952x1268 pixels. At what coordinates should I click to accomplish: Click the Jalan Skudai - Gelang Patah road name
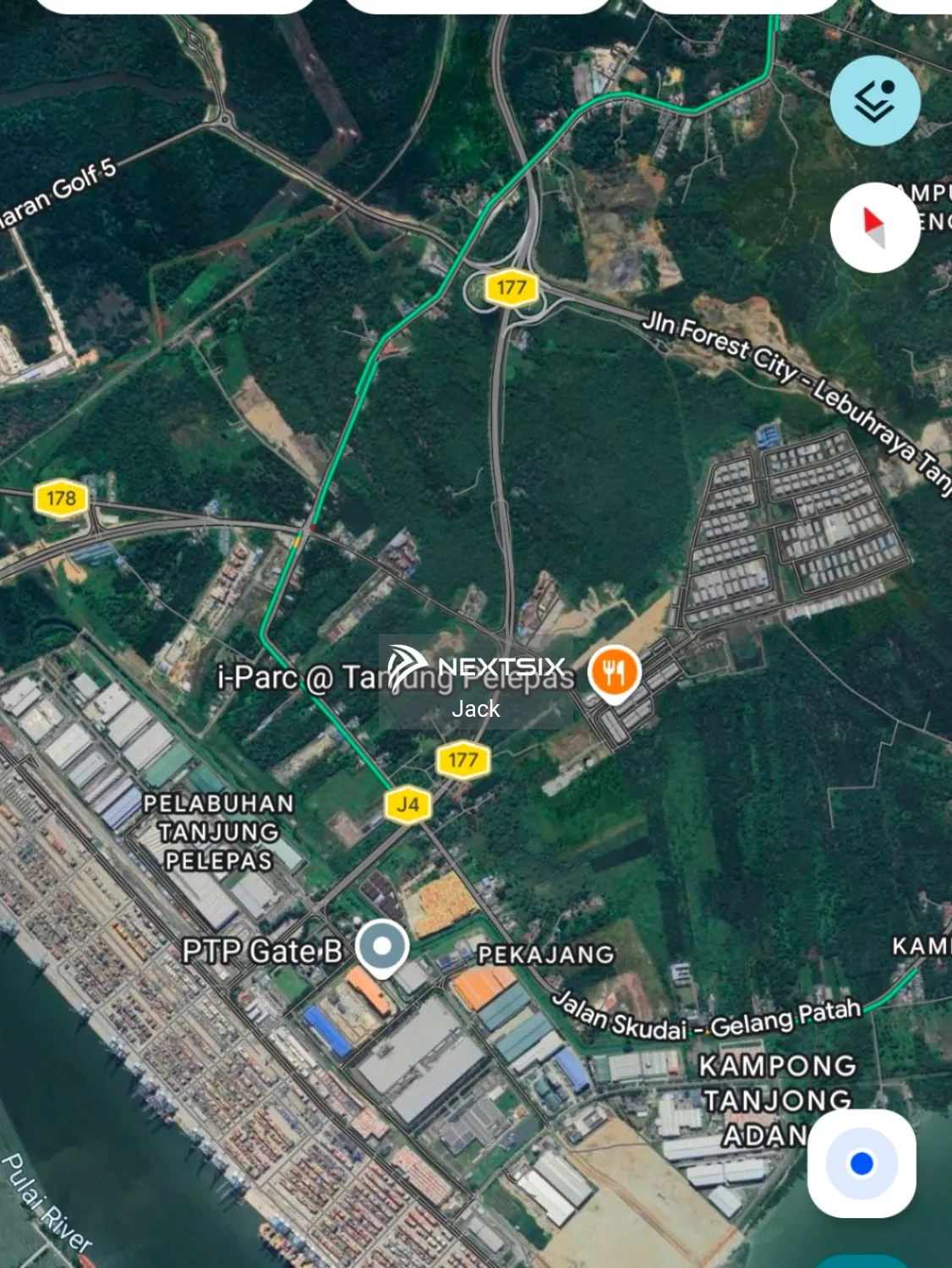click(710, 1018)
